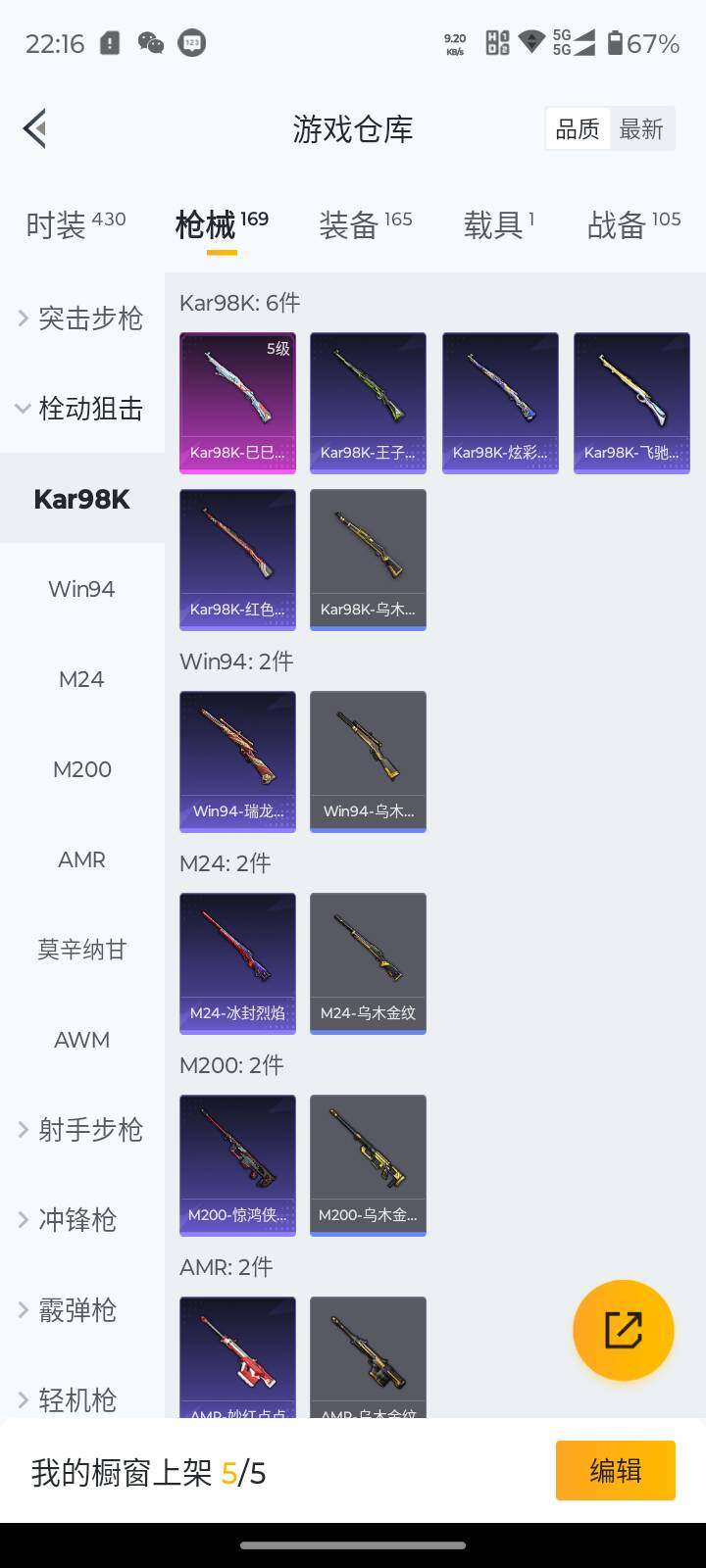The image size is (706, 1568).
Task: Expand the 射手步枪 category
Action: [x=82, y=1130]
